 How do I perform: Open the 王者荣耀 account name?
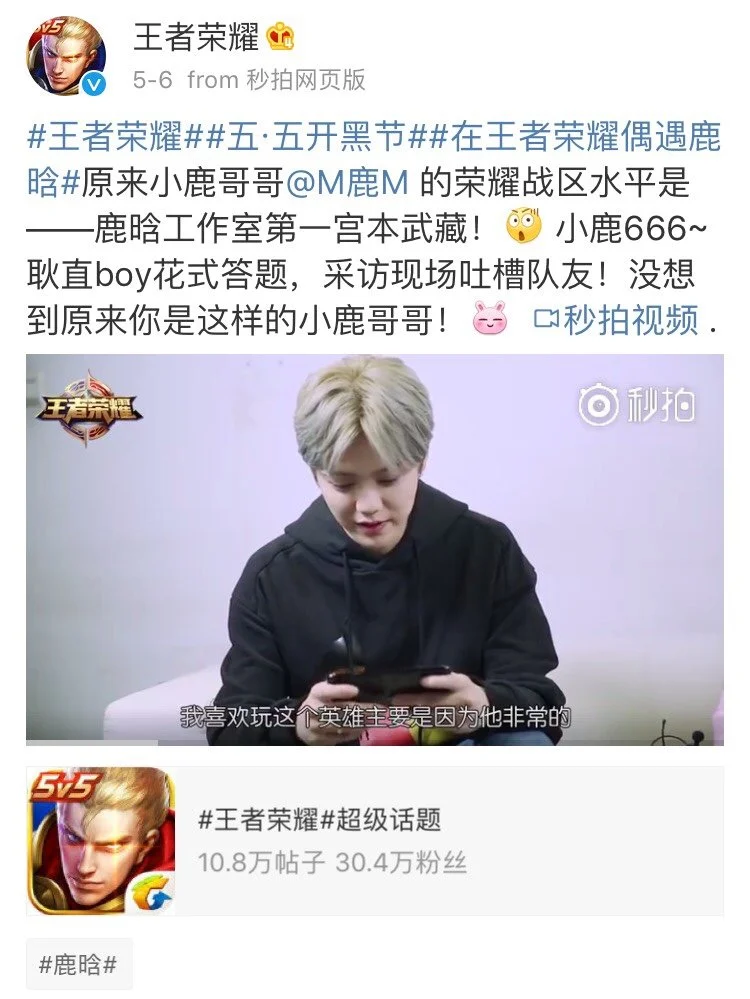click(x=196, y=37)
